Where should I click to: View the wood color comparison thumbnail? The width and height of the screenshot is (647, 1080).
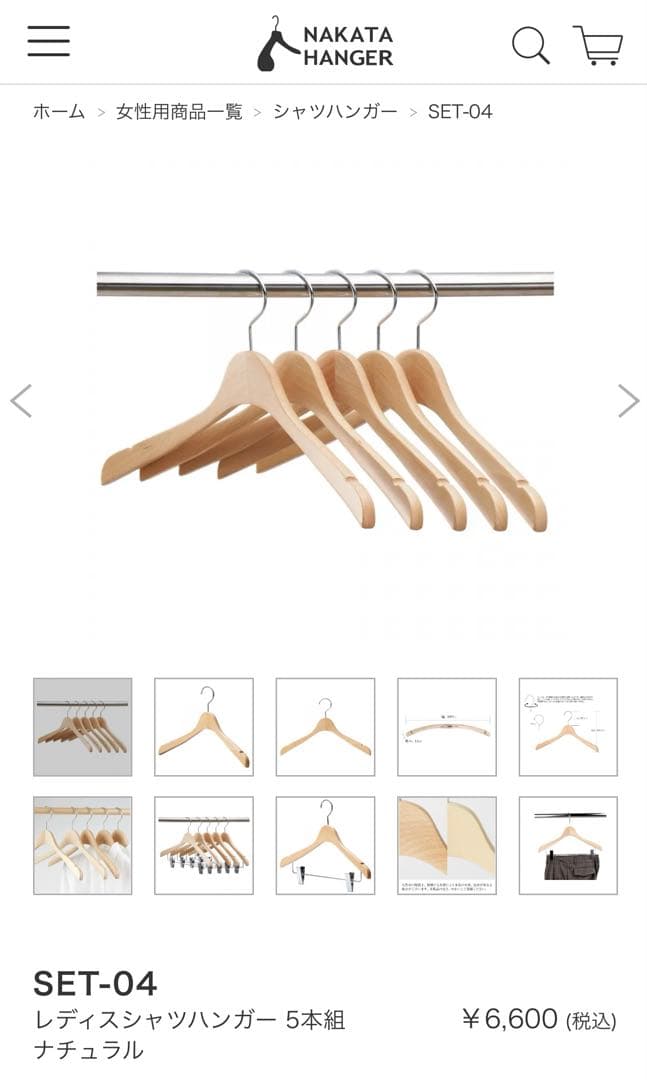pyautogui.click(x=447, y=845)
